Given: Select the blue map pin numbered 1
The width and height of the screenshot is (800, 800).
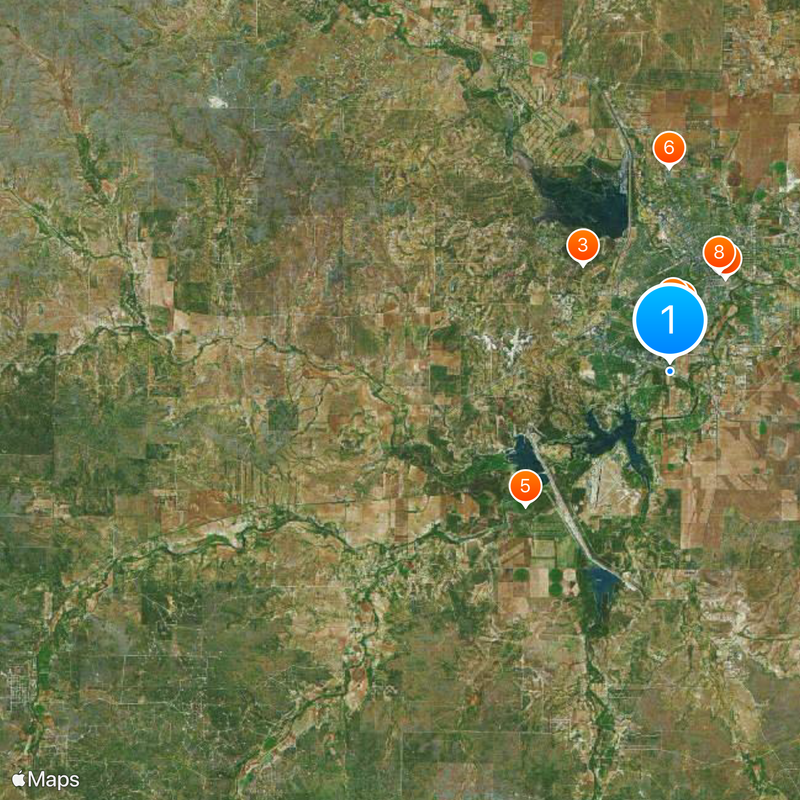Looking at the screenshot, I should click(670, 320).
